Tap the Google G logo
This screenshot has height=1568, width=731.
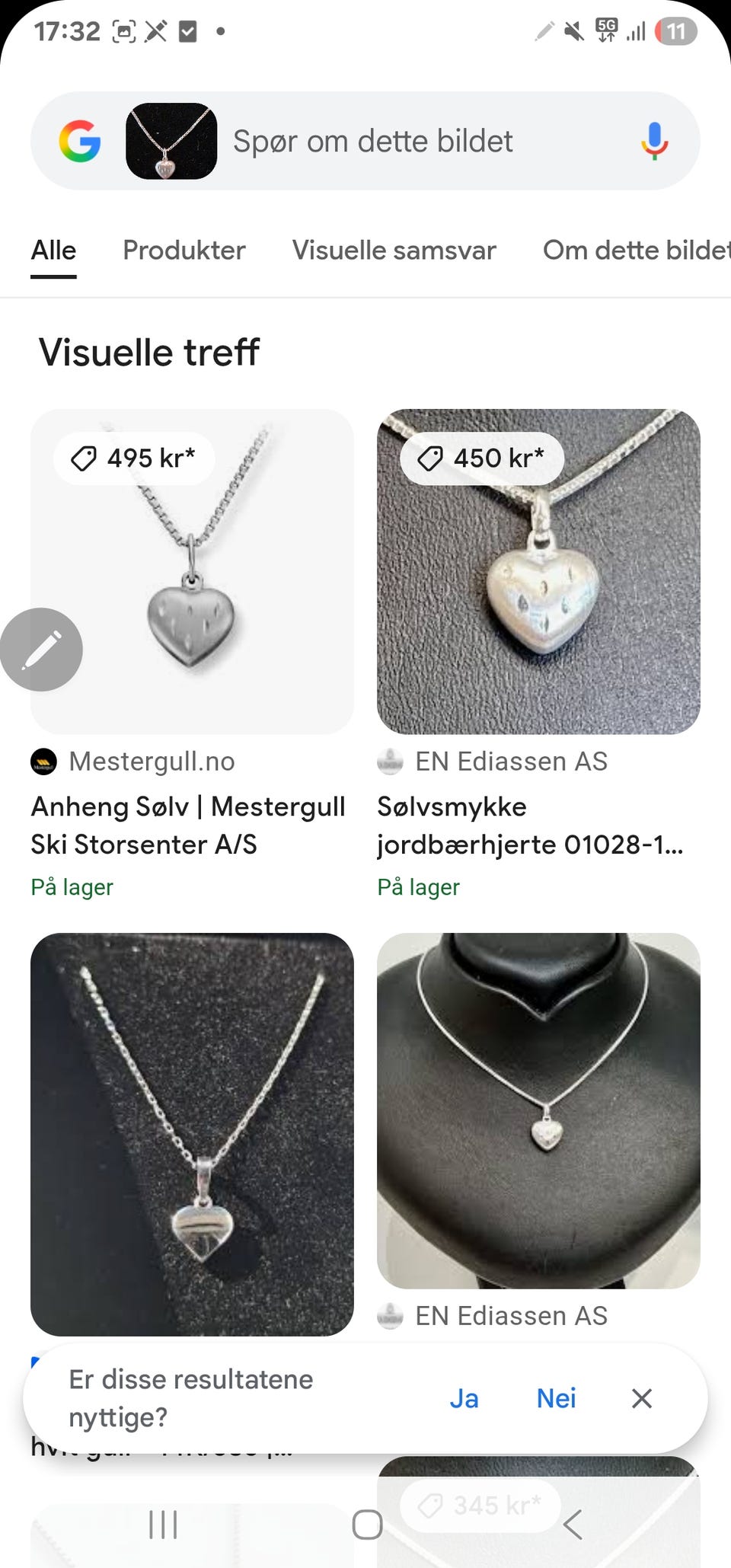(x=79, y=140)
